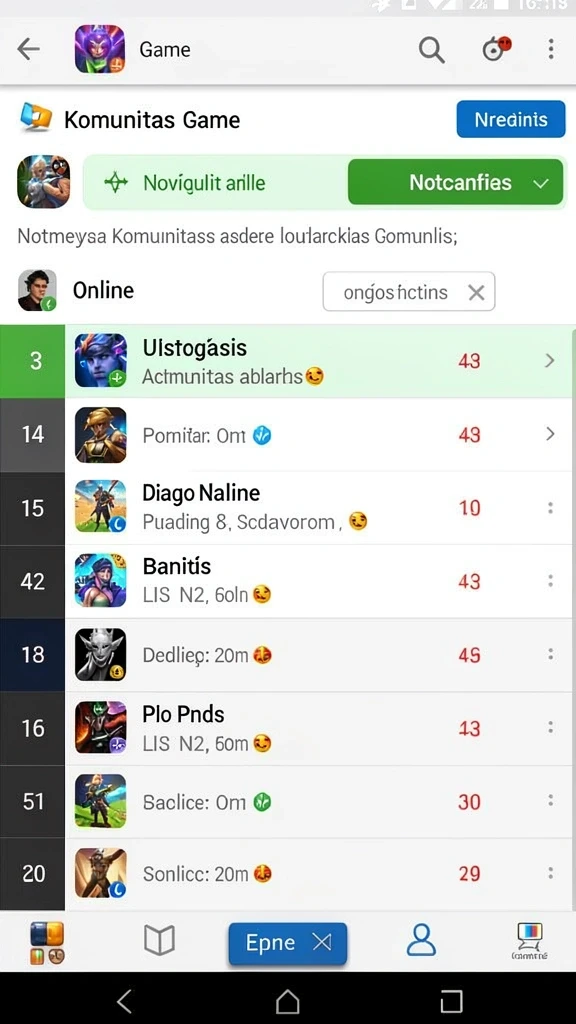The image size is (576, 1024).
Task: Open the Sonlicc: 20m row
Action: click(288, 874)
